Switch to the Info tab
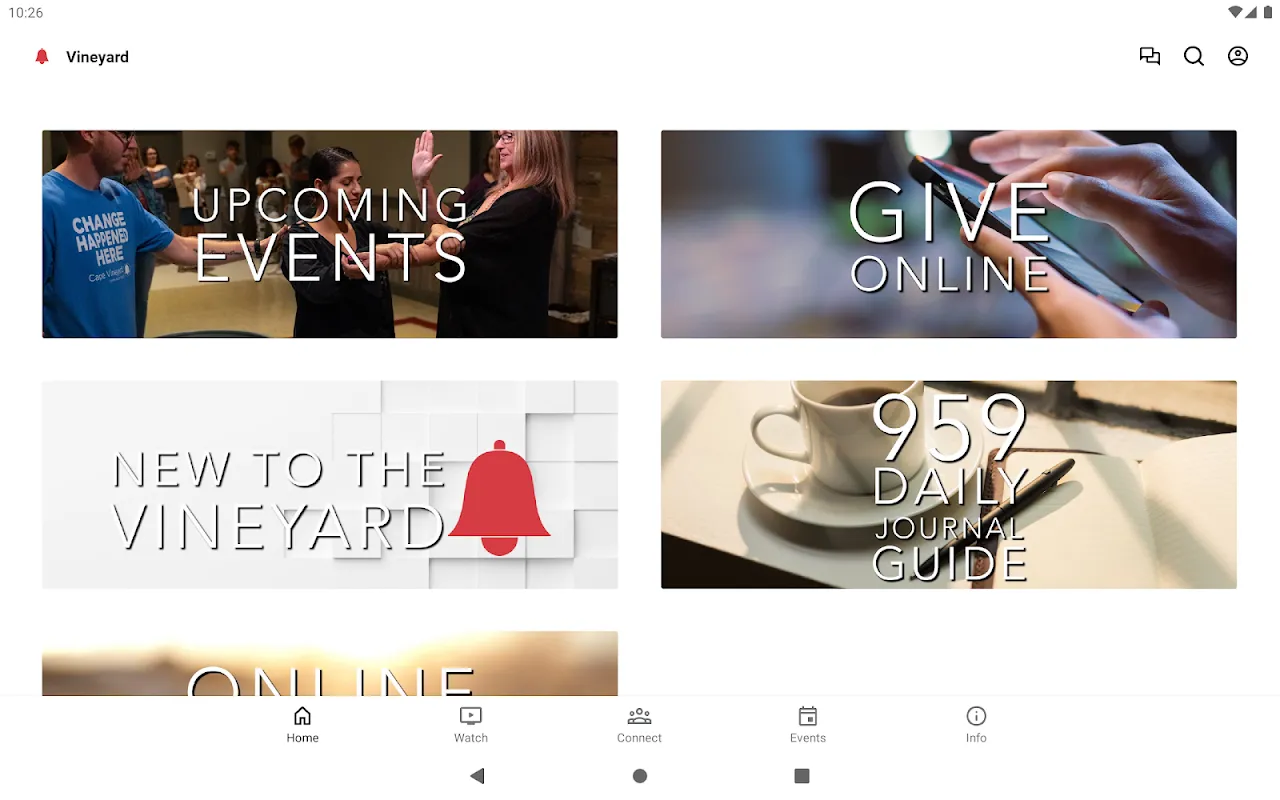Image resolution: width=1280 pixels, height=800 pixels. pos(976,725)
